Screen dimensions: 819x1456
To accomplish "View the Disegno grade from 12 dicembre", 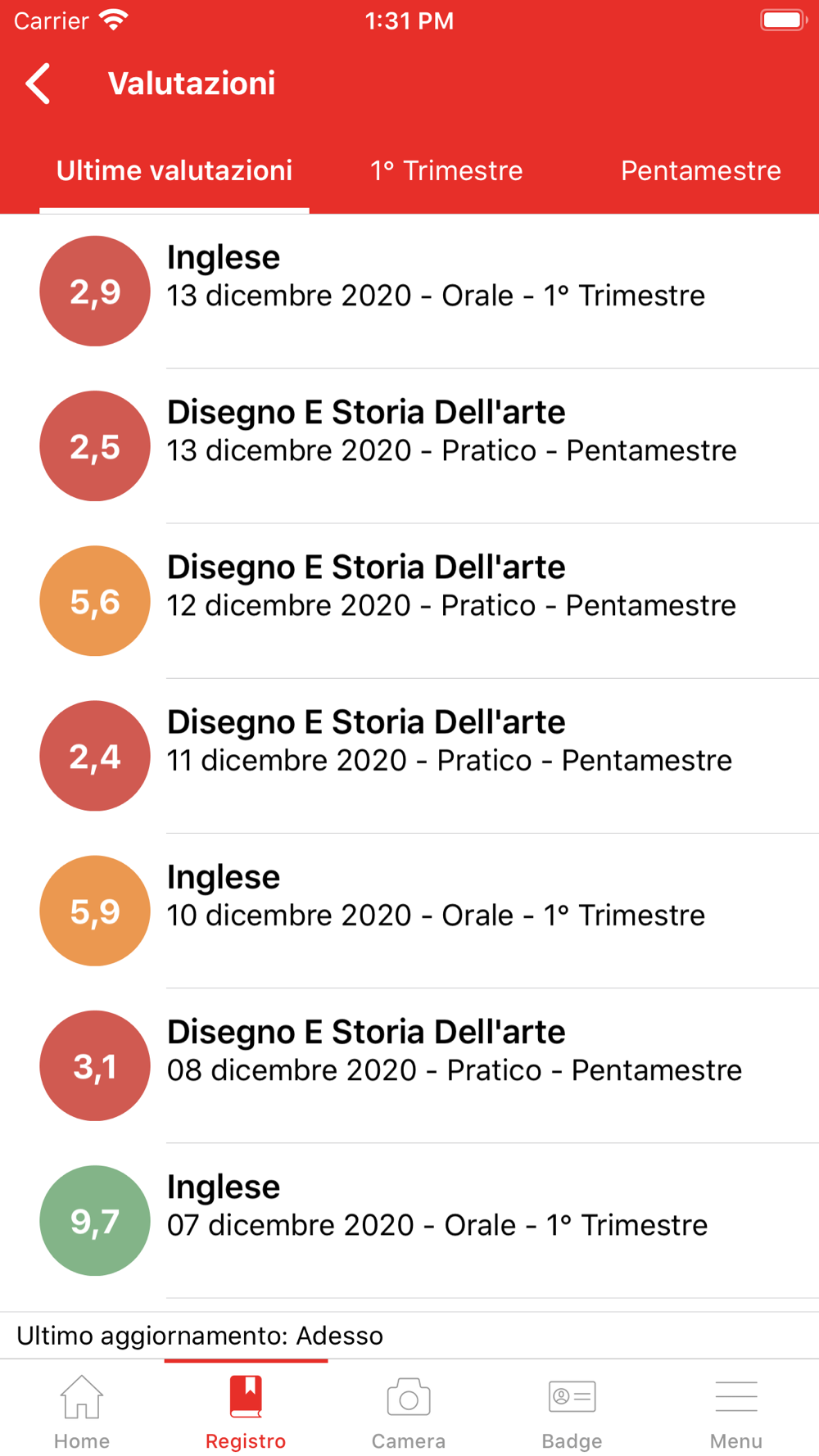I will click(x=409, y=601).
